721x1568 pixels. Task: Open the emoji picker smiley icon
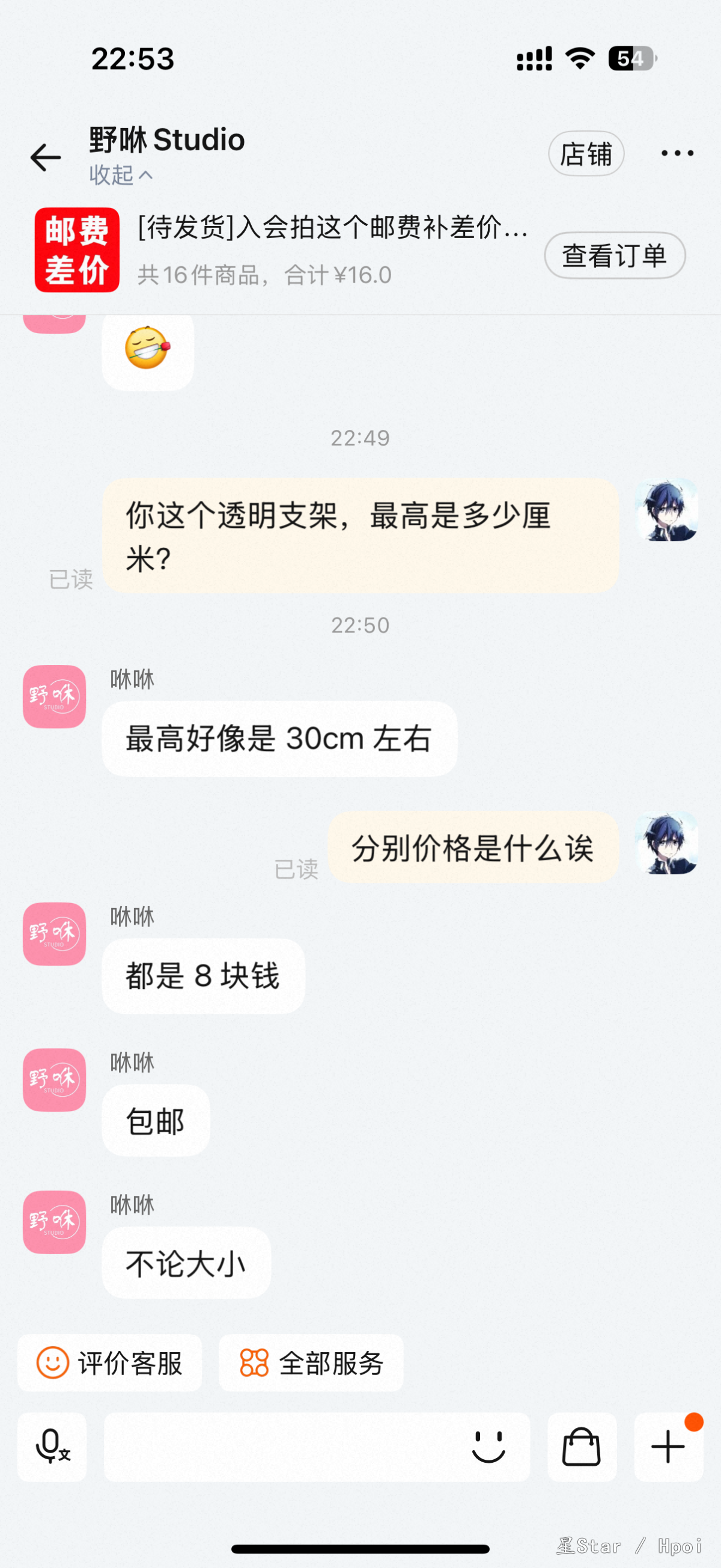[x=488, y=1447]
